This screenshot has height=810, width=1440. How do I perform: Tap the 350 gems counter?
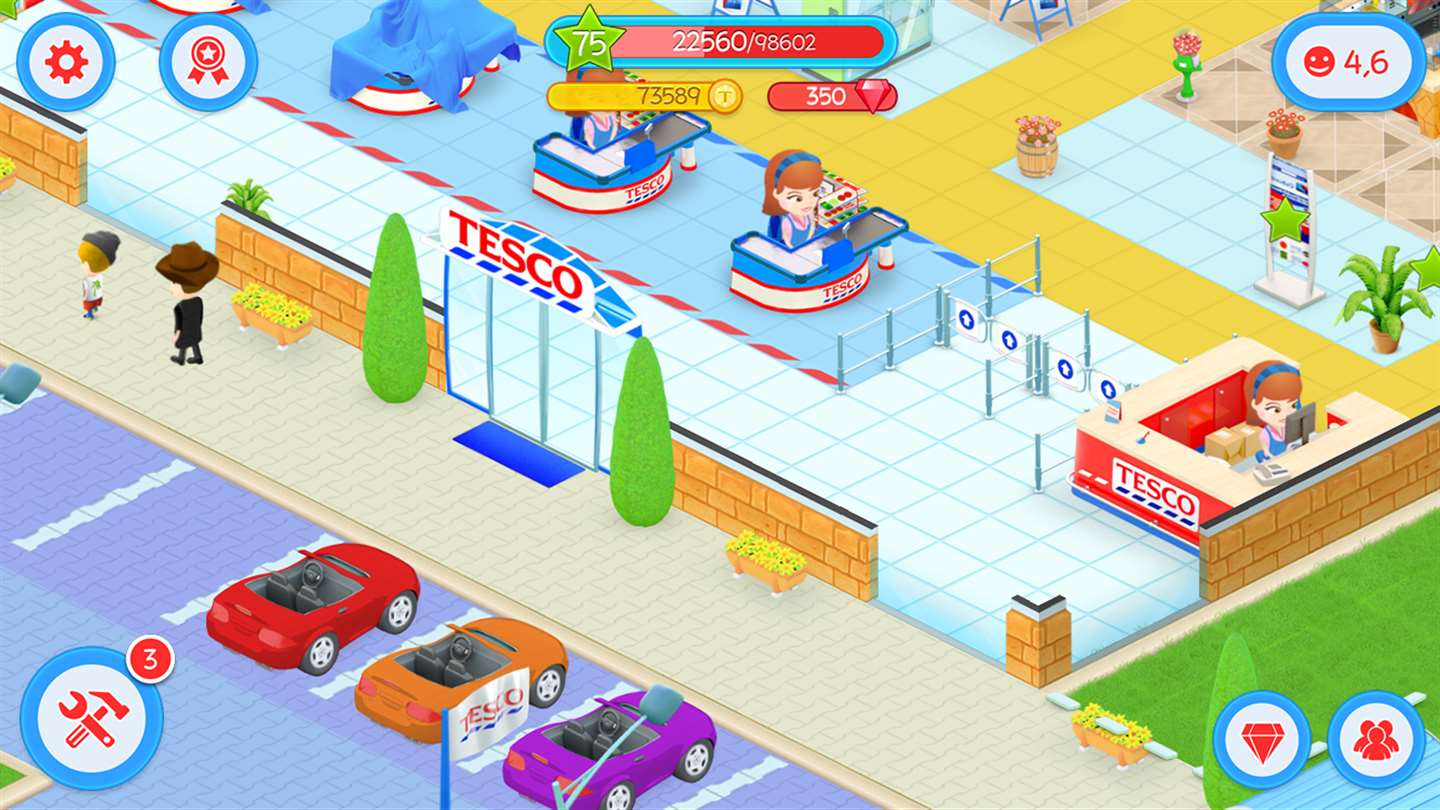pos(831,96)
